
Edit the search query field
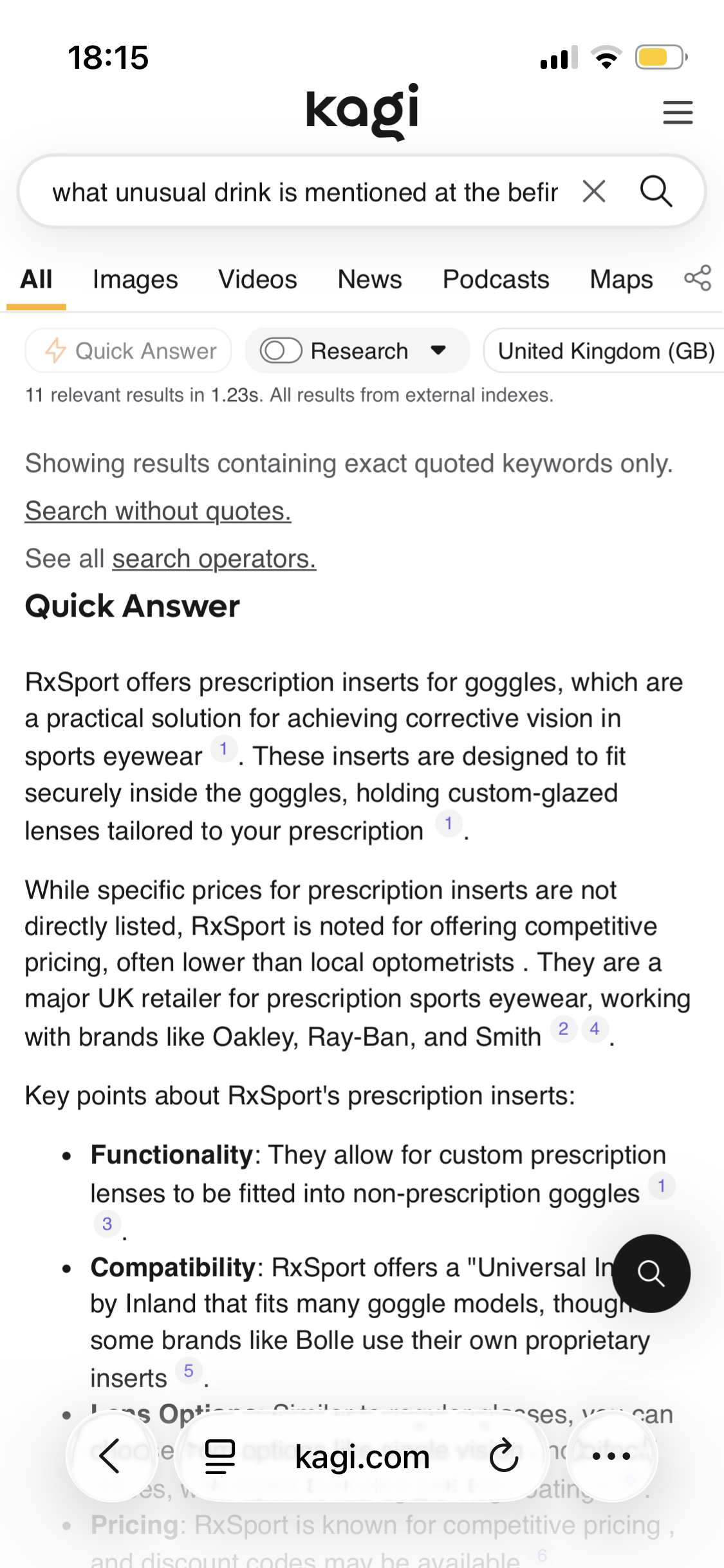point(302,192)
